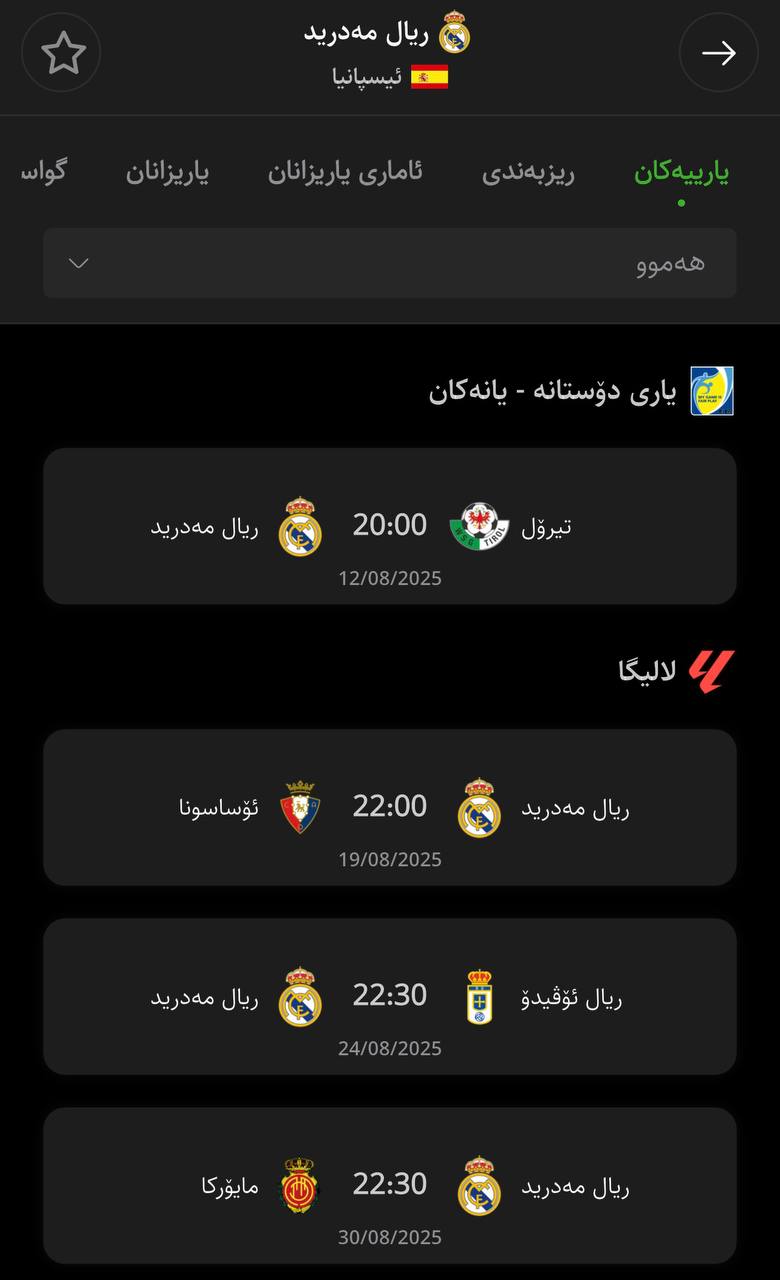This screenshot has height=1280, width=780.
Task: Go back using the arrow button
Action: (718, 53)
